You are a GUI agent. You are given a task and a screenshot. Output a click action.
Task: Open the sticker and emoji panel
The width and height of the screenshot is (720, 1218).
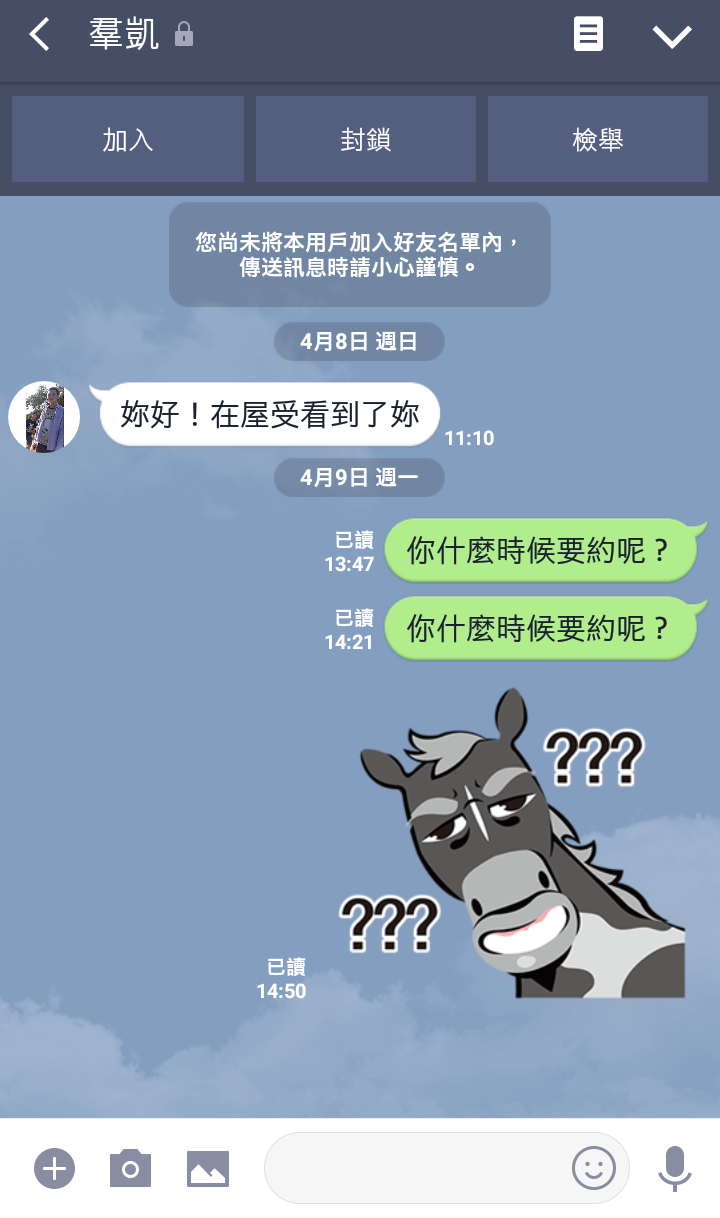(x=594, y=1167)
